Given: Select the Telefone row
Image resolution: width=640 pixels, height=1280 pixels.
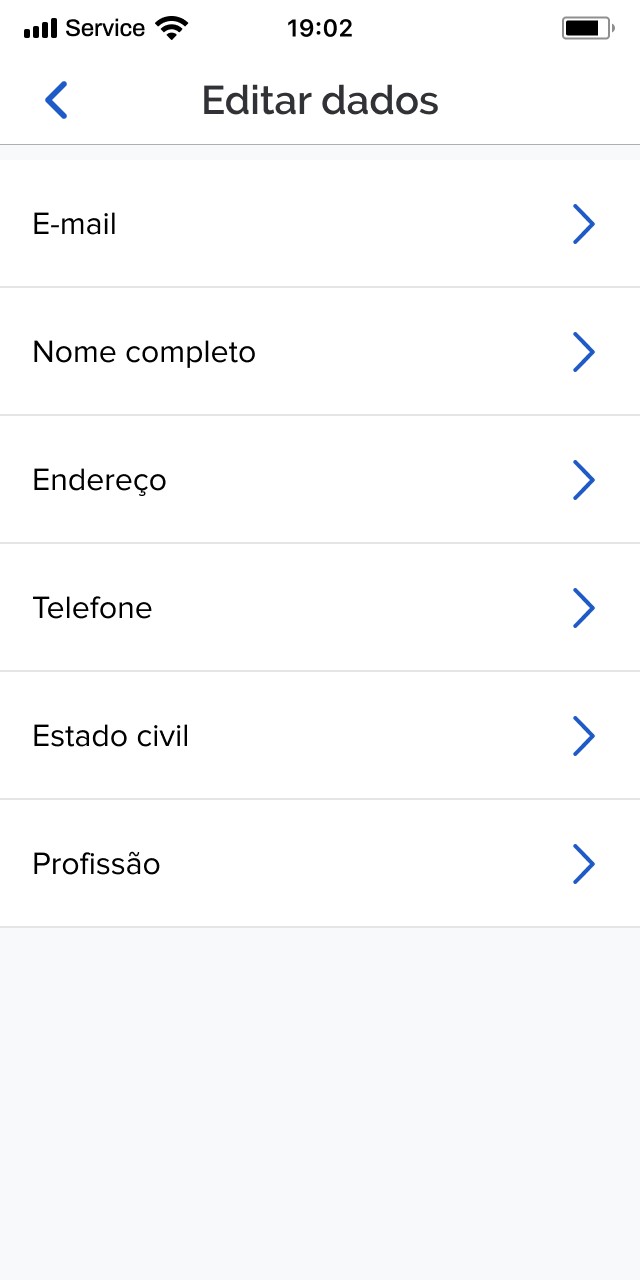Looking at the screenshot, I should tap(320, 608).
